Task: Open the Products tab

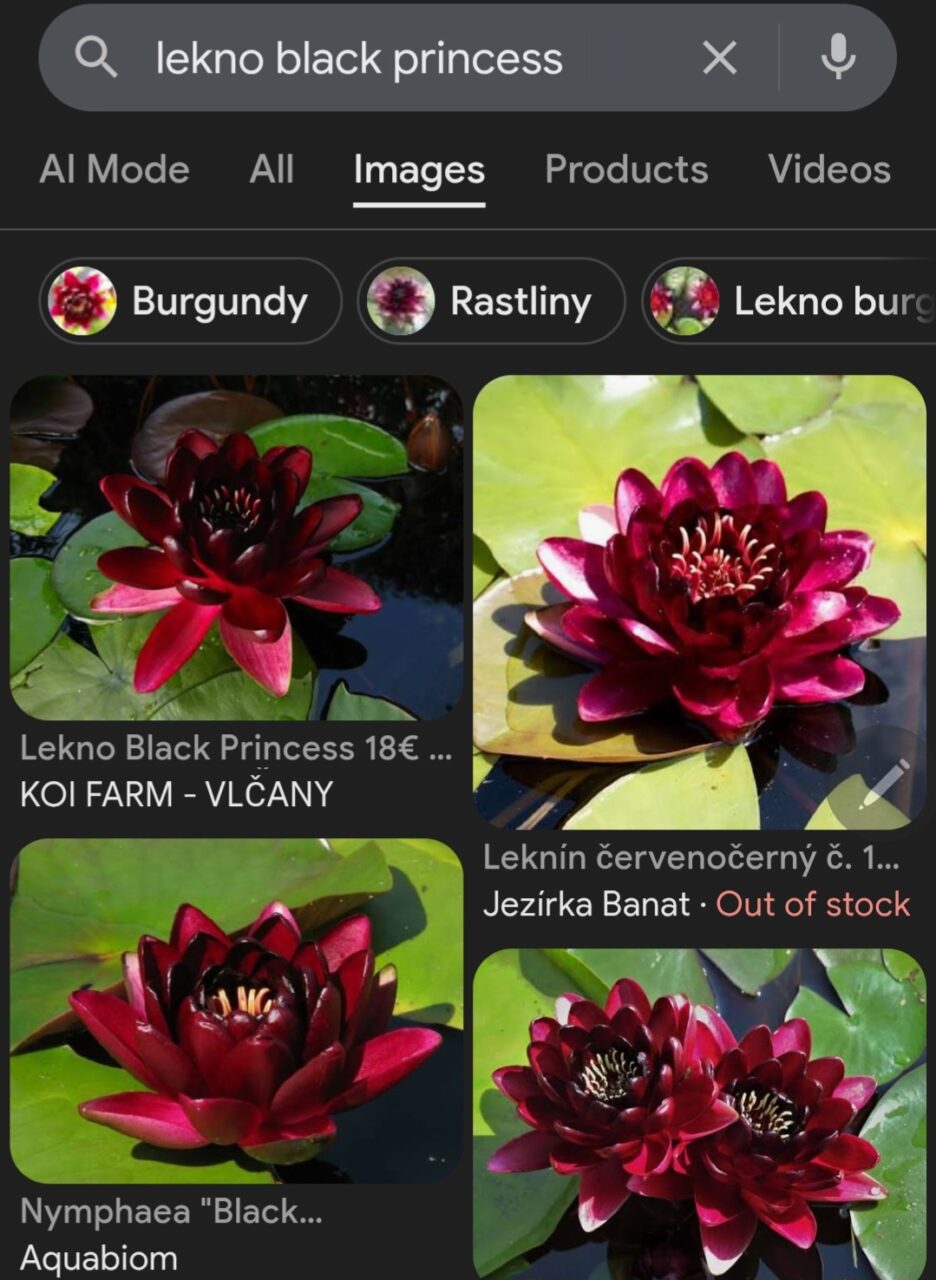Action: pos(626,170)
